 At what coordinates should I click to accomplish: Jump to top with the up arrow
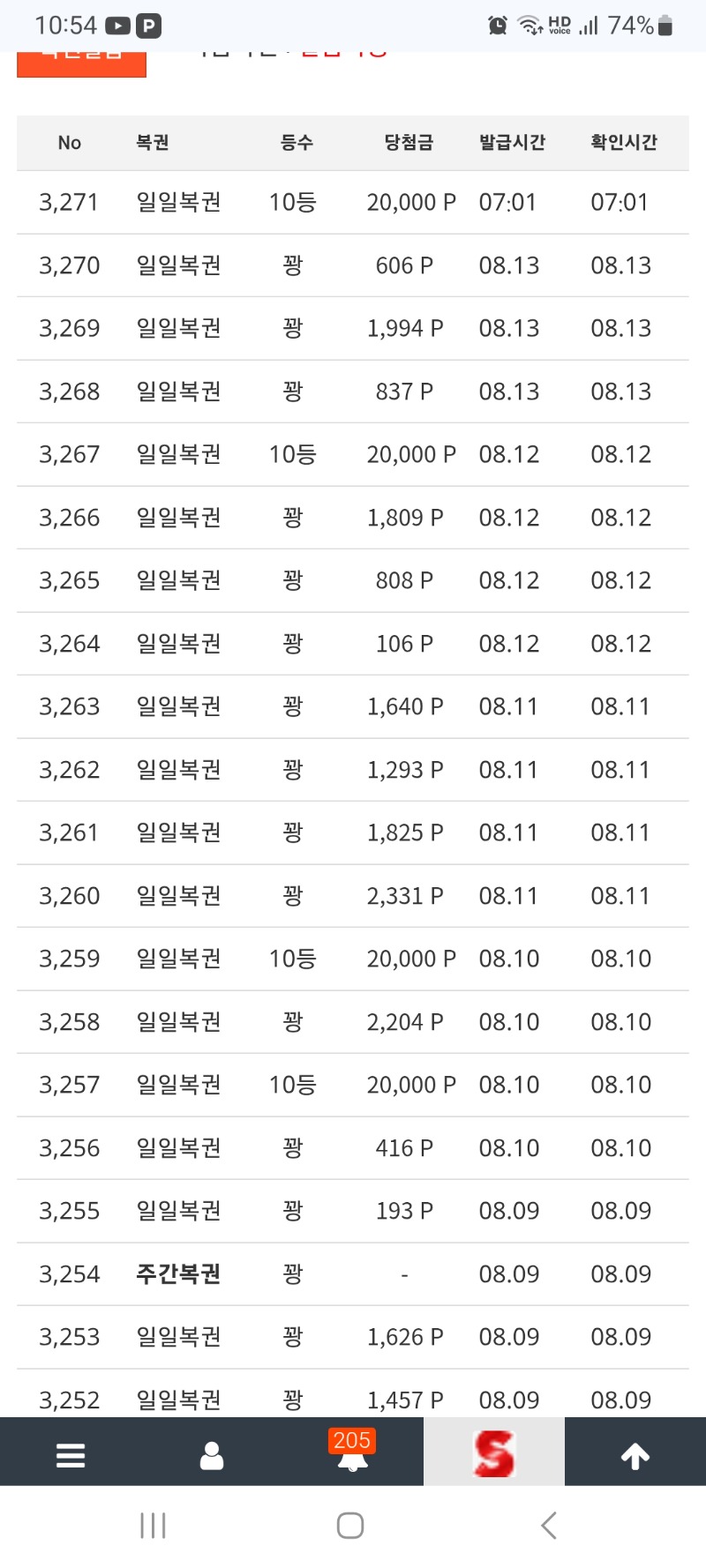point(635,1456)
